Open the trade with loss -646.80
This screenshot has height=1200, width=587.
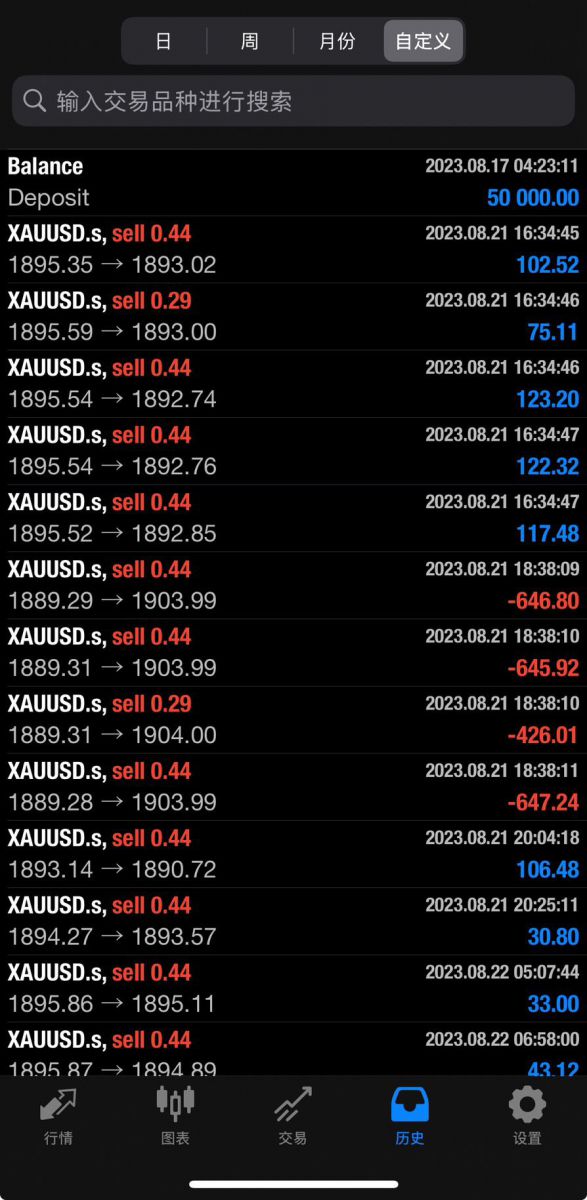[x=293, y=585]
